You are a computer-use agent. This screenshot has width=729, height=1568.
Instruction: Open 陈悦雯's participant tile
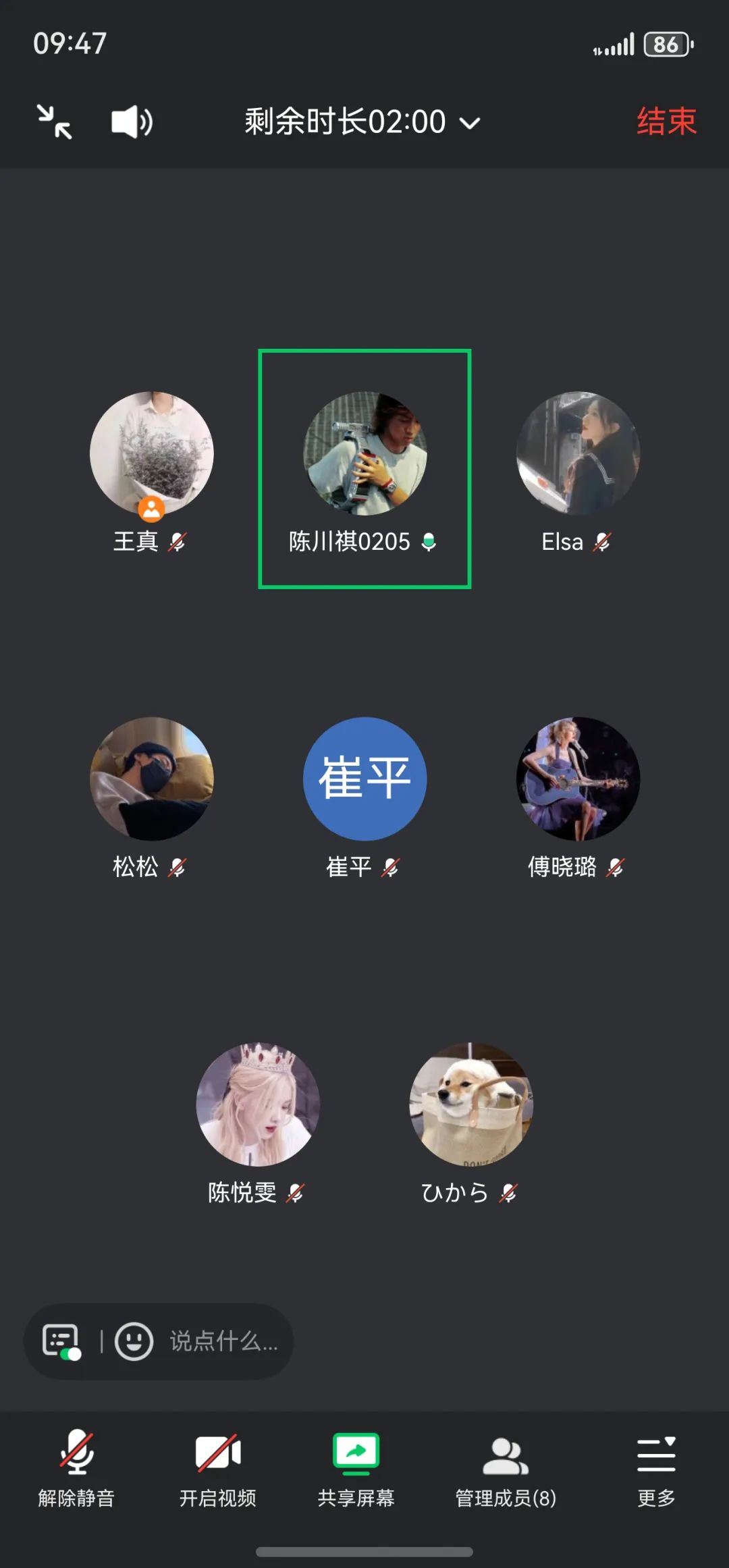click(x=258, y=1104)
